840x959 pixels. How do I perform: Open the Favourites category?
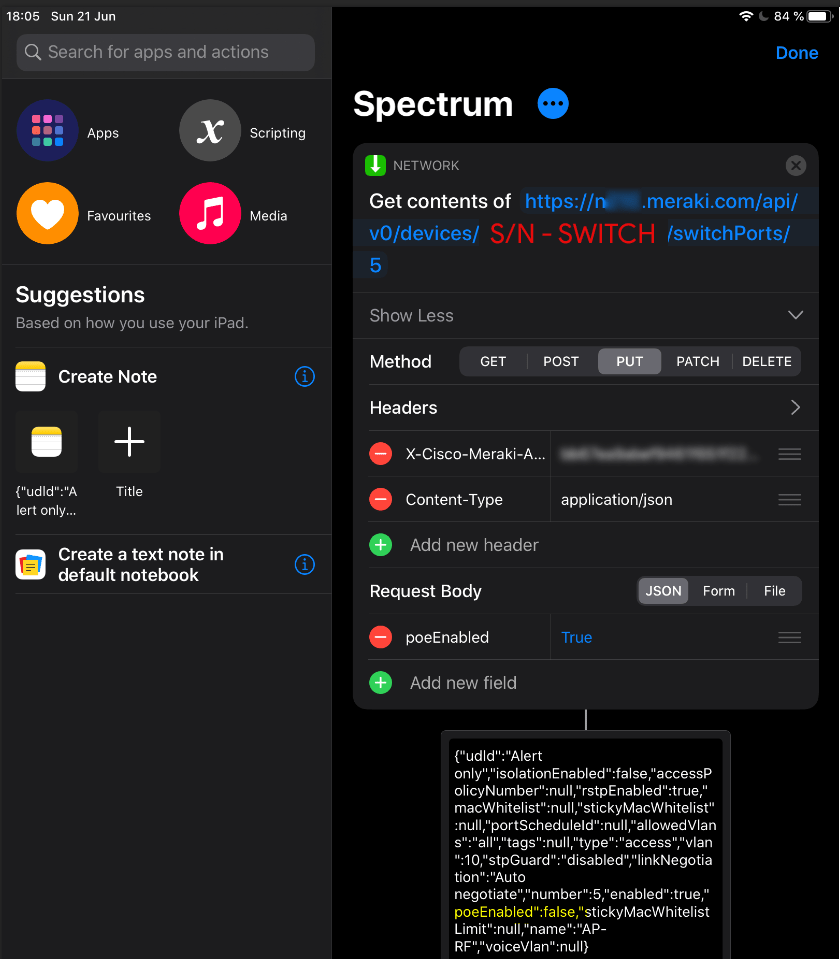48,213
